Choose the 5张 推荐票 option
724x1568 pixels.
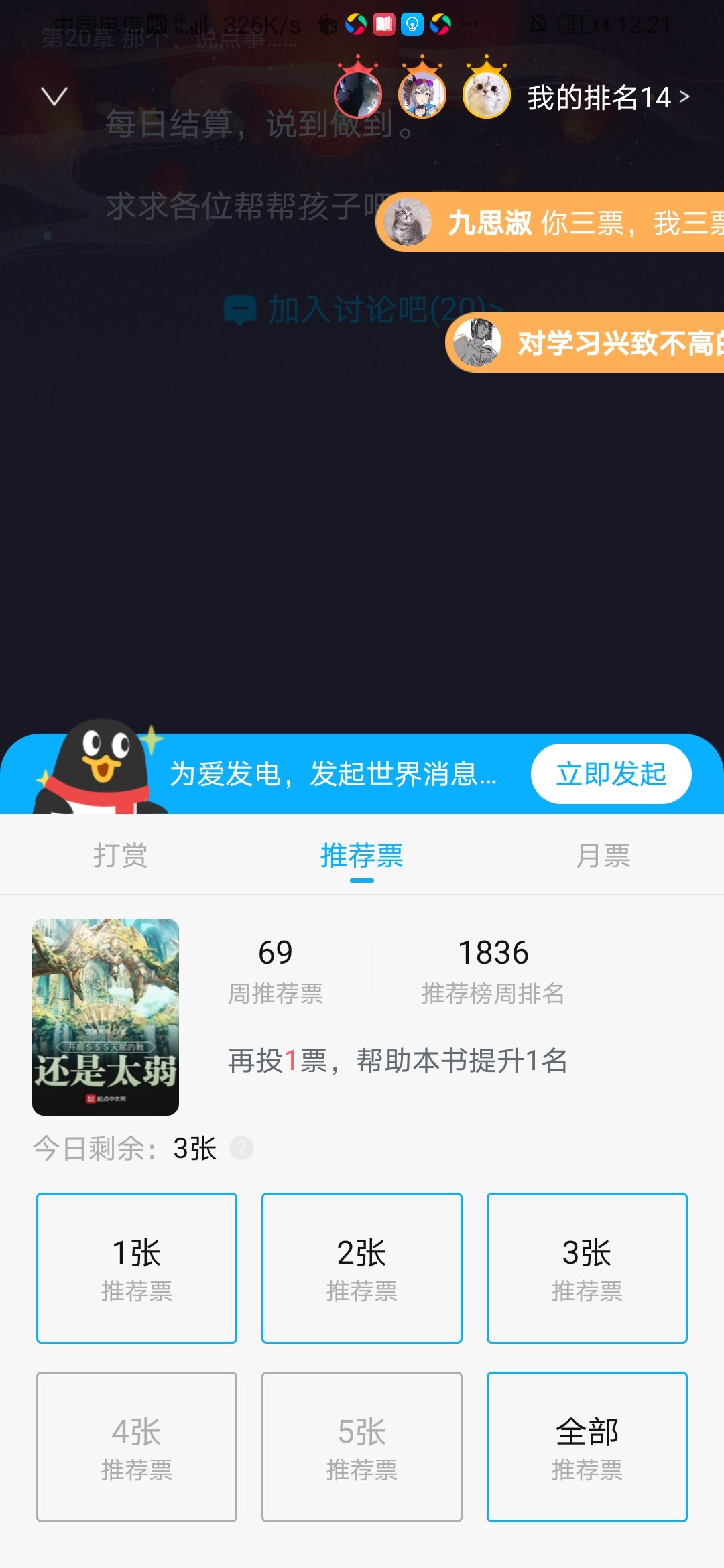click(x=362, y=1447)
